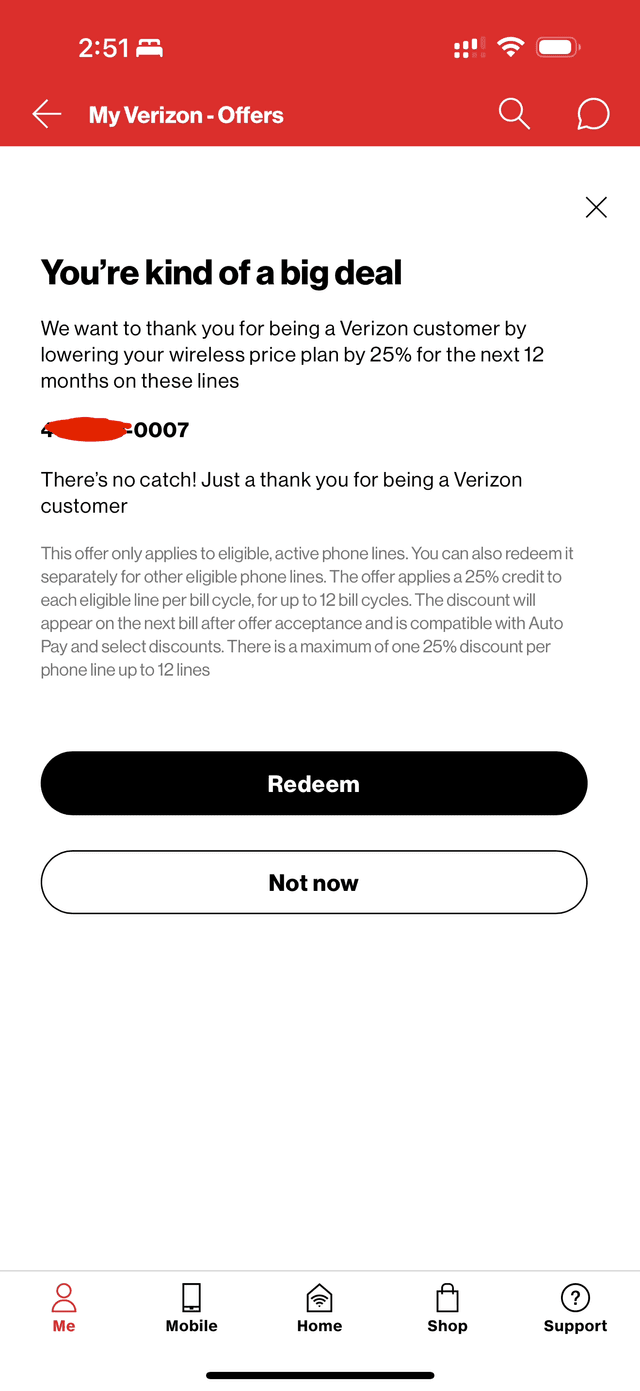
Task: Go back using the arrow in header
Action: point(47,115)
